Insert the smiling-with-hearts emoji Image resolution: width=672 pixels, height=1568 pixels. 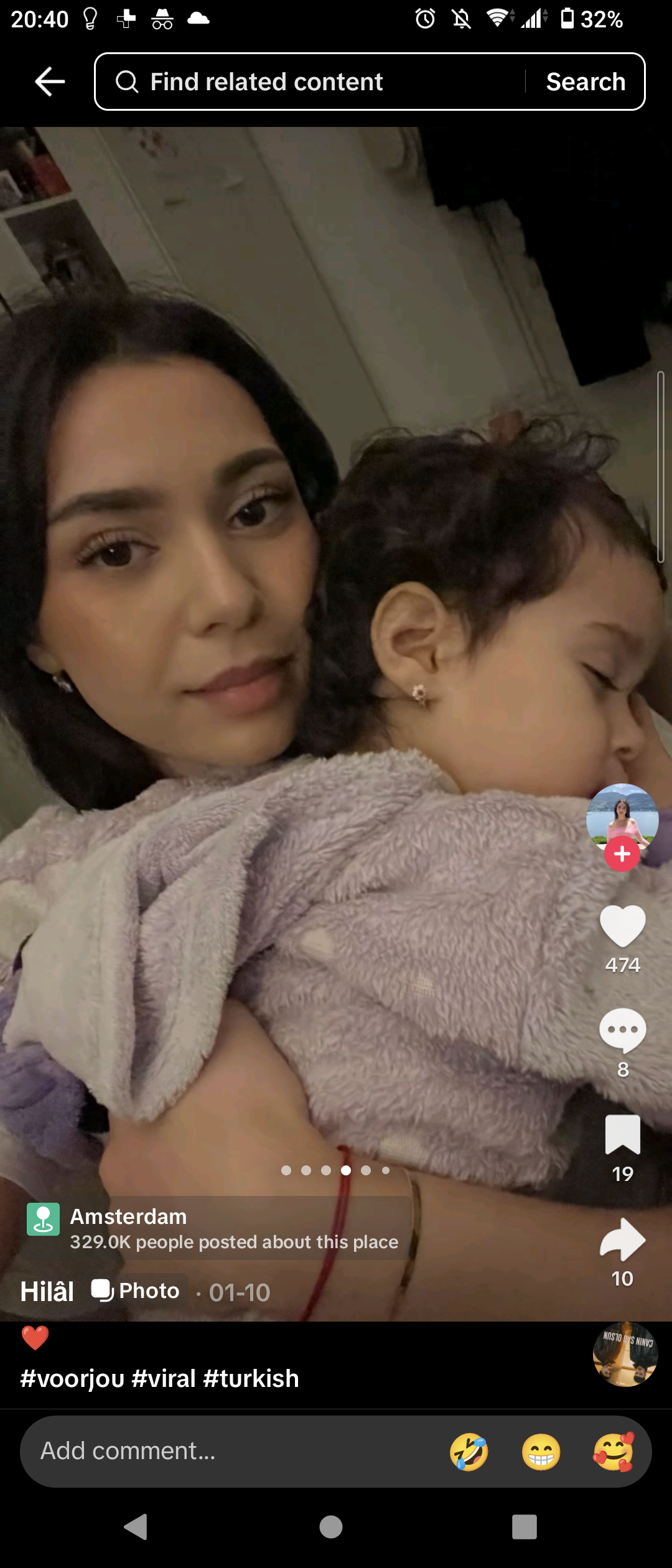pyautogui.click(x=614, y=1452)
